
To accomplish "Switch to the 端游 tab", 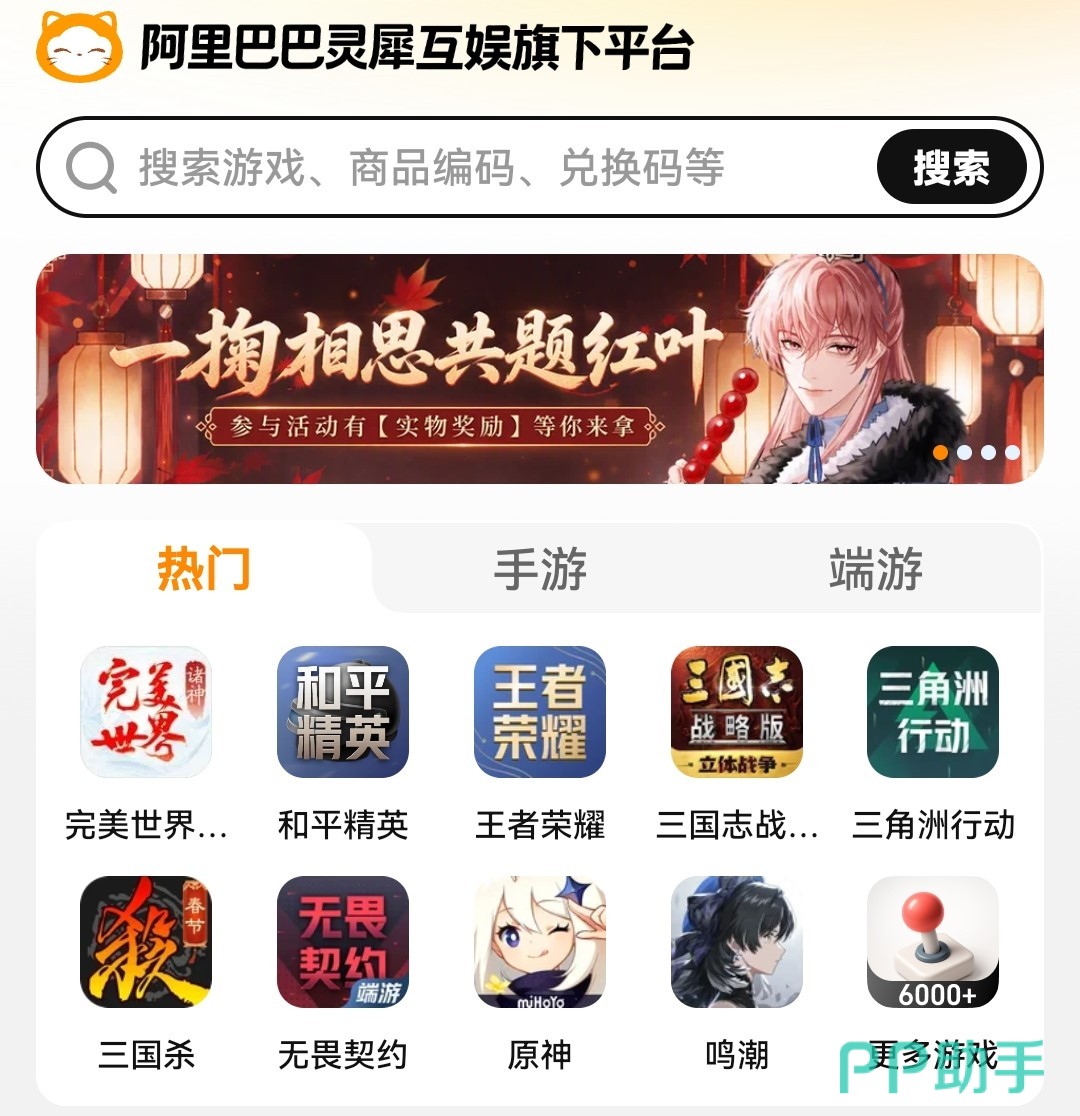I will click(x=876, y=569).
